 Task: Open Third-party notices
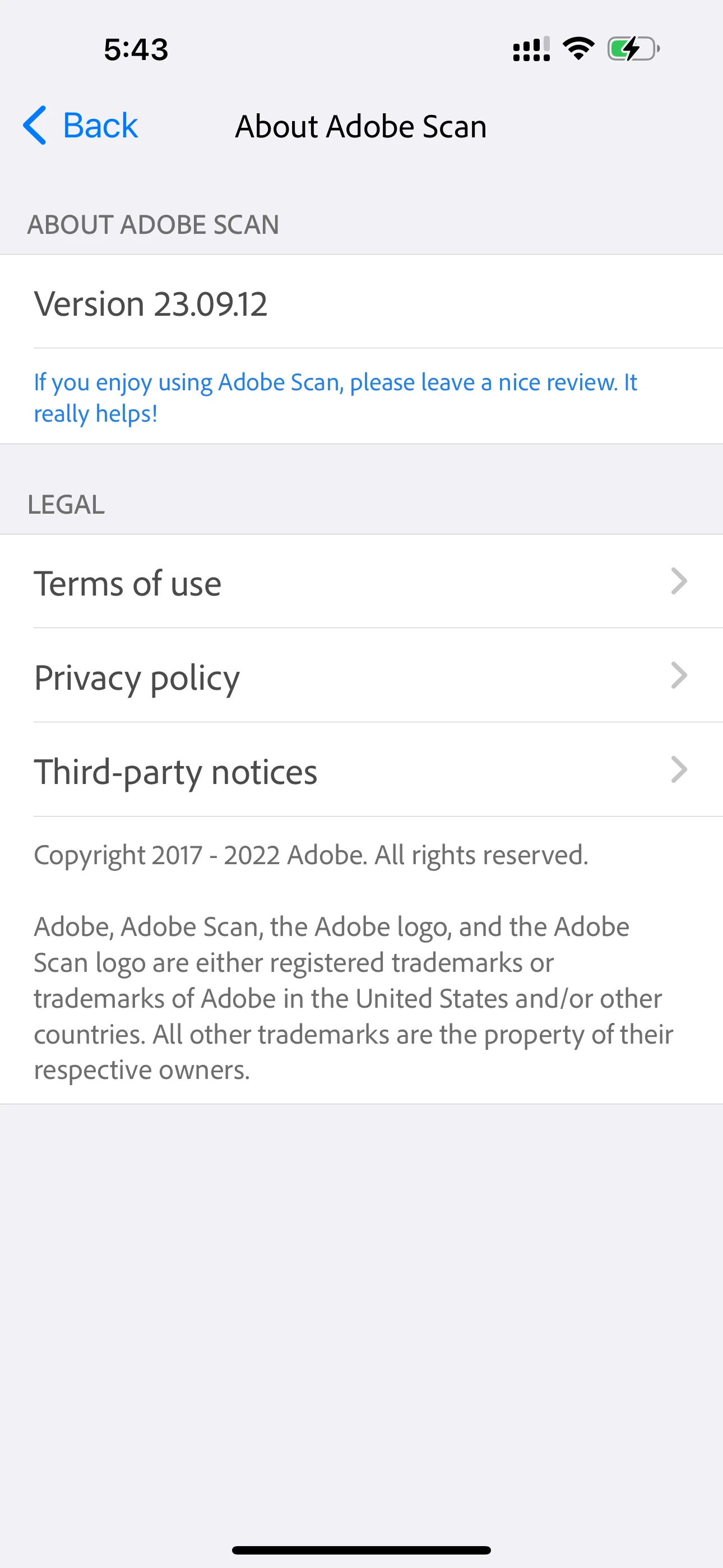click(360, 771)
